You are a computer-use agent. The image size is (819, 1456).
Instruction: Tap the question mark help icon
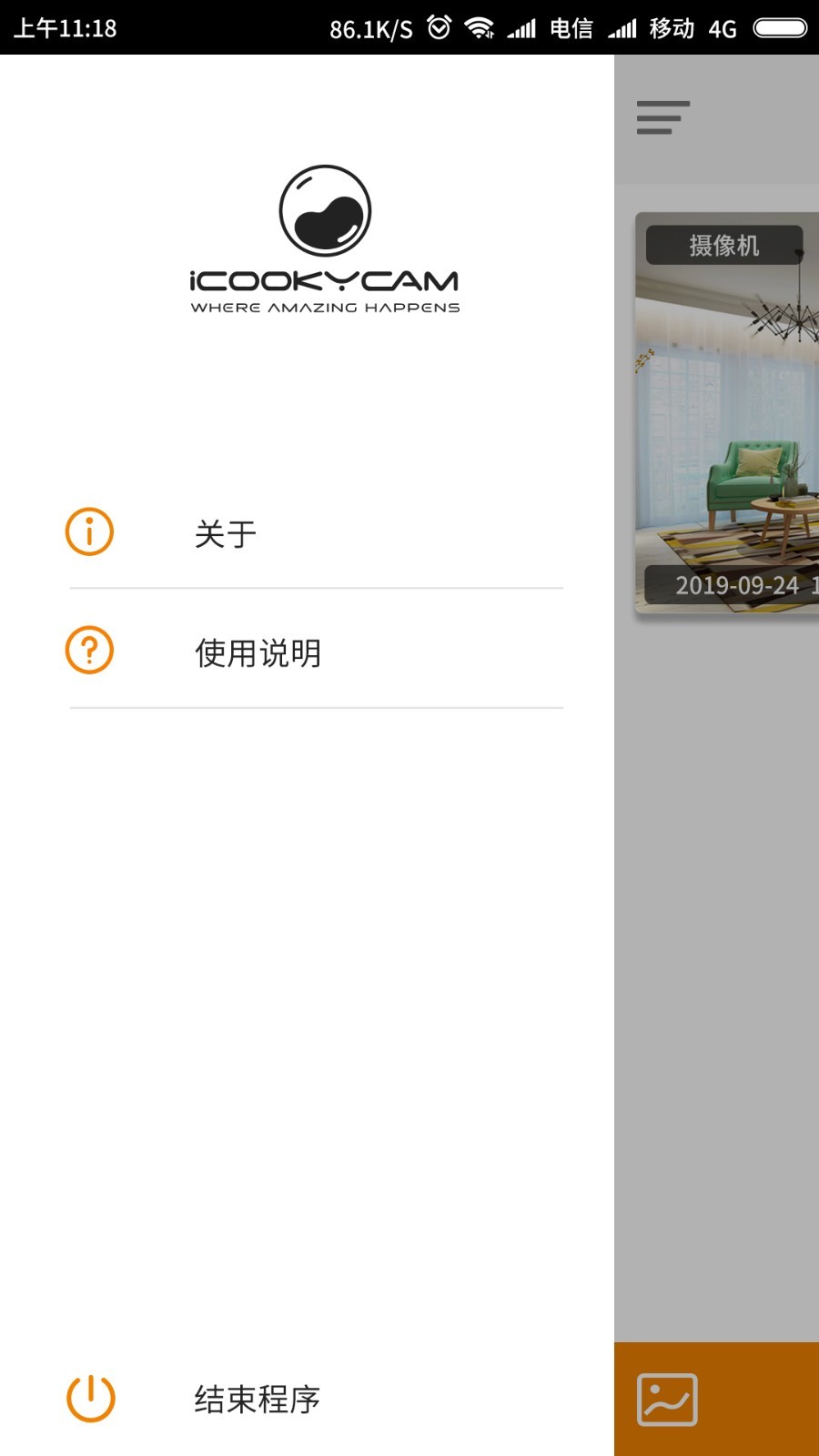(88, 650)
